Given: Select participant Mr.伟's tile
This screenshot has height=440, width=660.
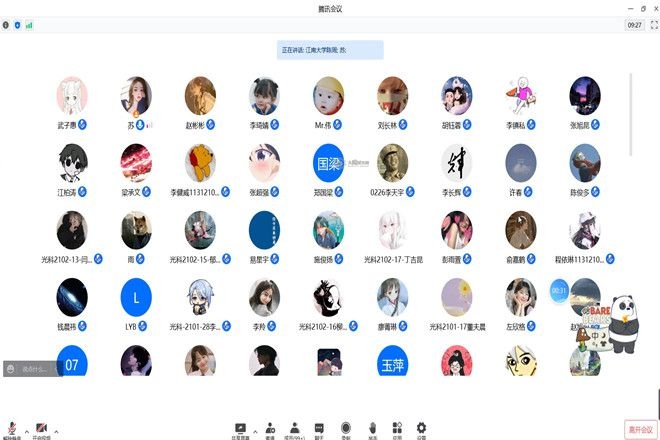Looking at the screenshot, I should point(328,95).
